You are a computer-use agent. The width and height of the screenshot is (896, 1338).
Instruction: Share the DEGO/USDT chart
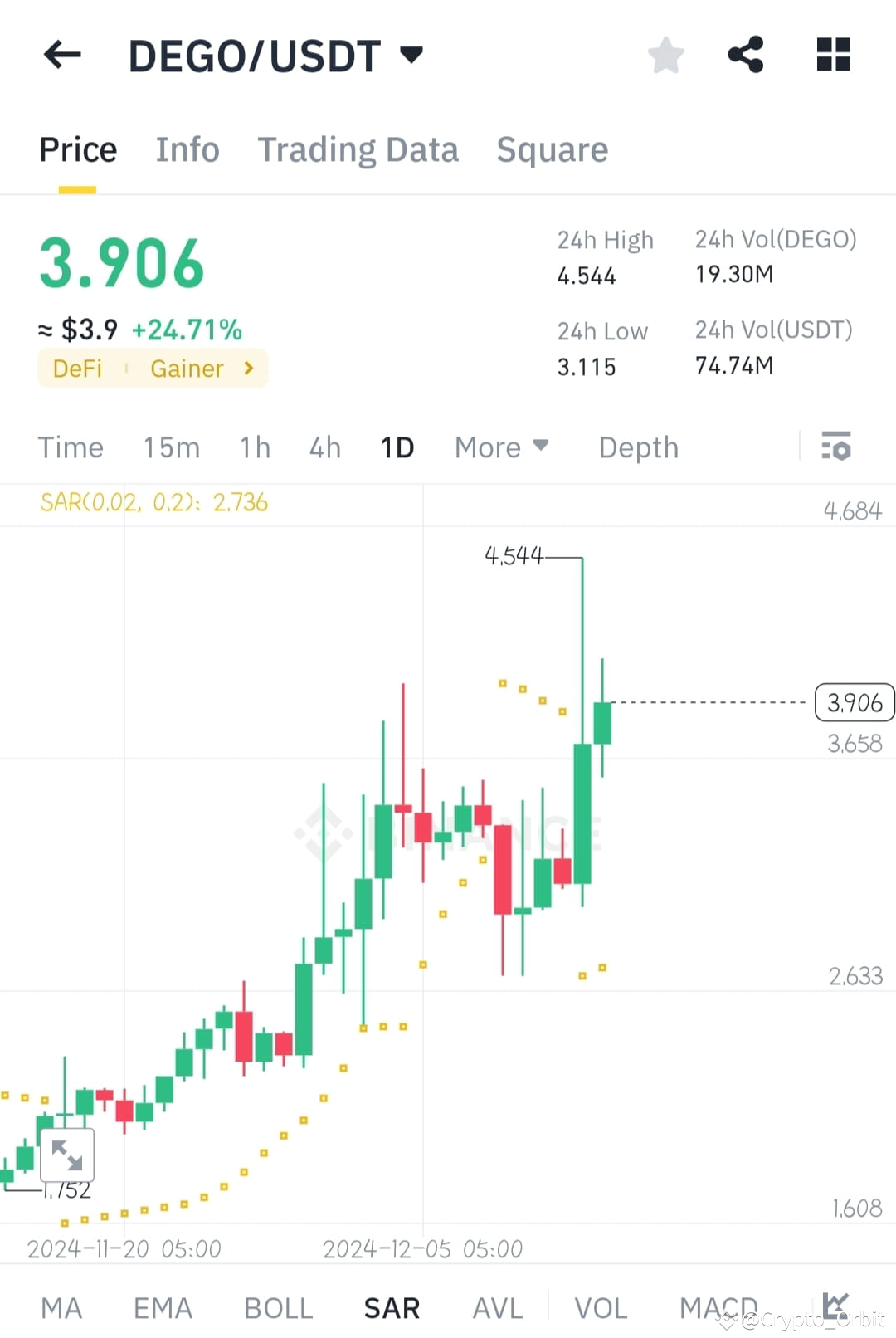click(746, 55)
